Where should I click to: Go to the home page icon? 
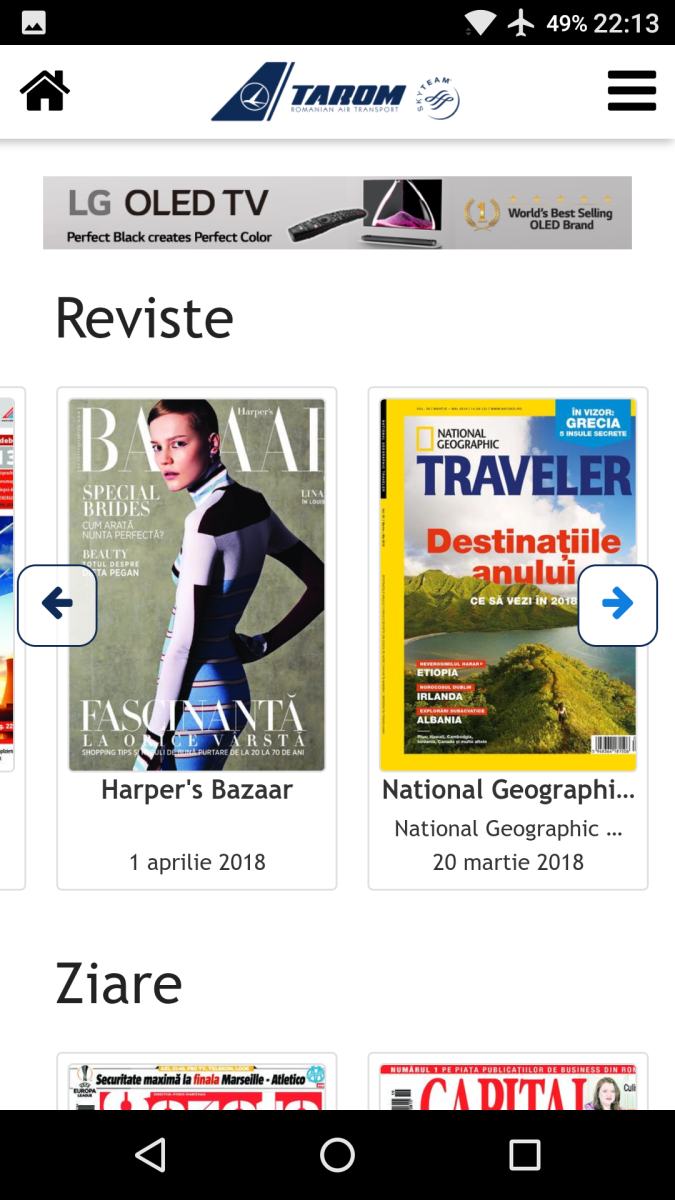45,91
